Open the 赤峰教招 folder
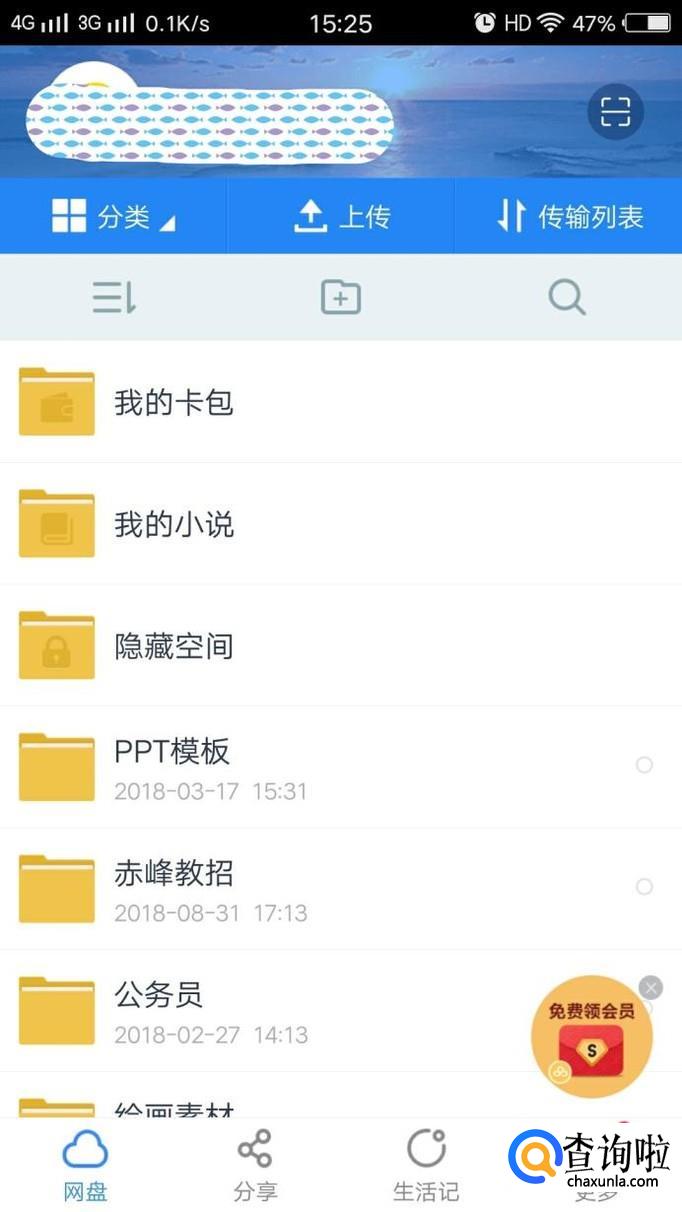The height and width of the screenshot is (1212, 682). pyautogui.click(x=174, y=889)
